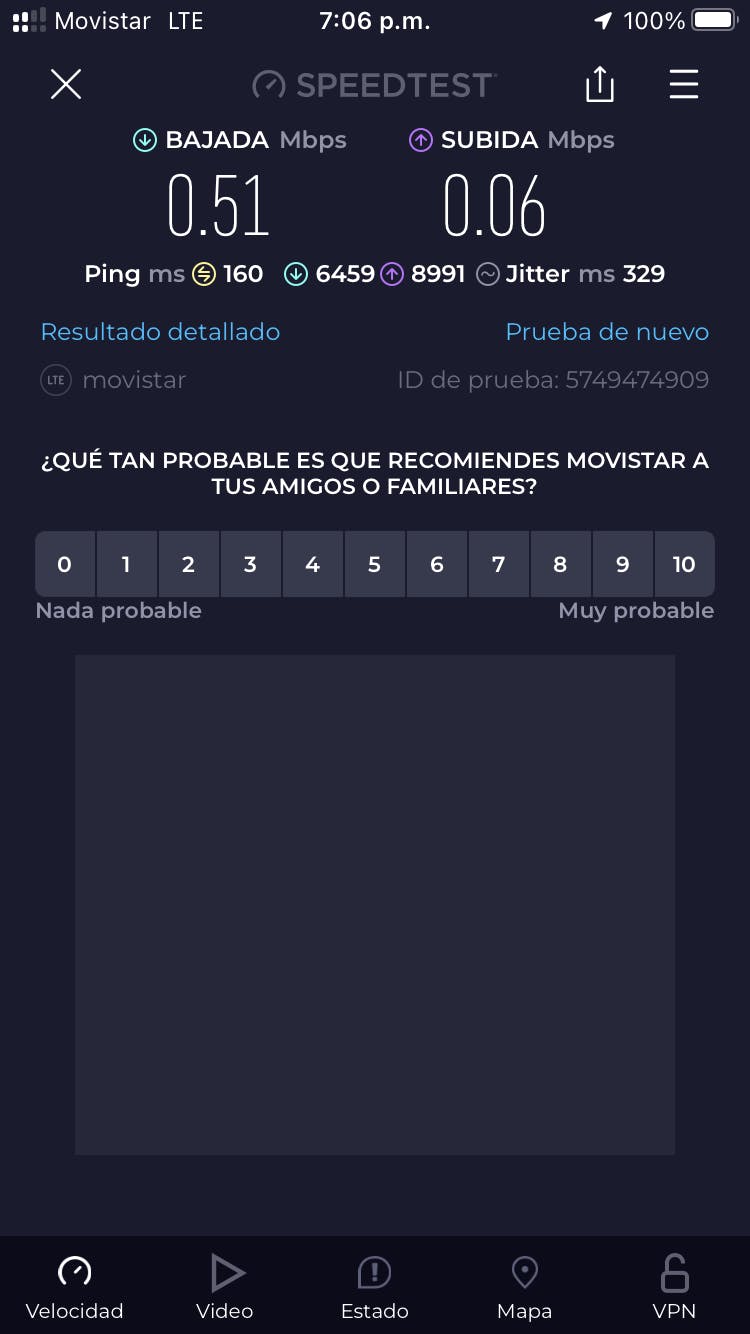Image resolution: width=750 pixels, height=1334 pixels.
Task: Select rating 5 on the scale
Action: [374, 564]
